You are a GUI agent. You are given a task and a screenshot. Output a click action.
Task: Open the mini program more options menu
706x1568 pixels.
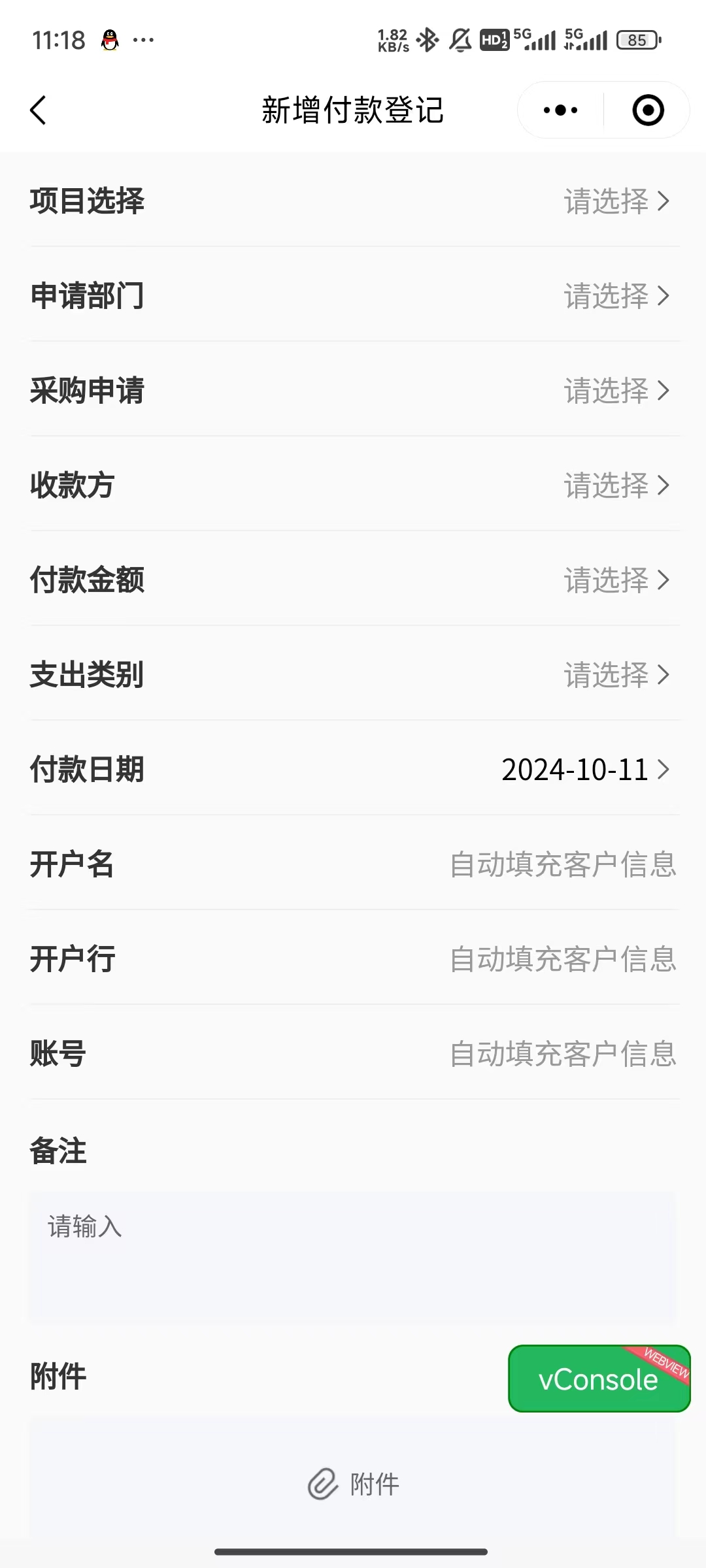560,110
